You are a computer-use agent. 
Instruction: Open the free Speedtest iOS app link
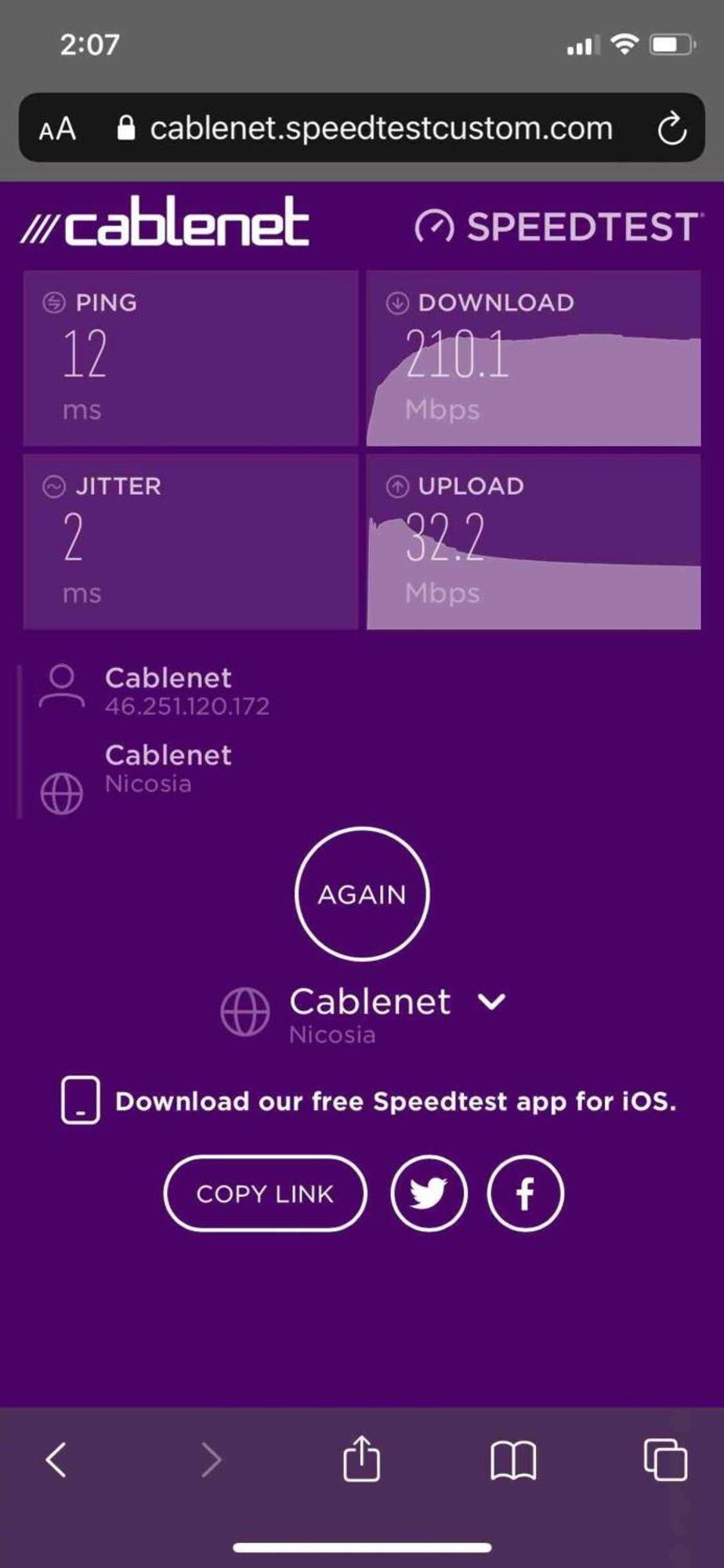[x=395, y=1102]
